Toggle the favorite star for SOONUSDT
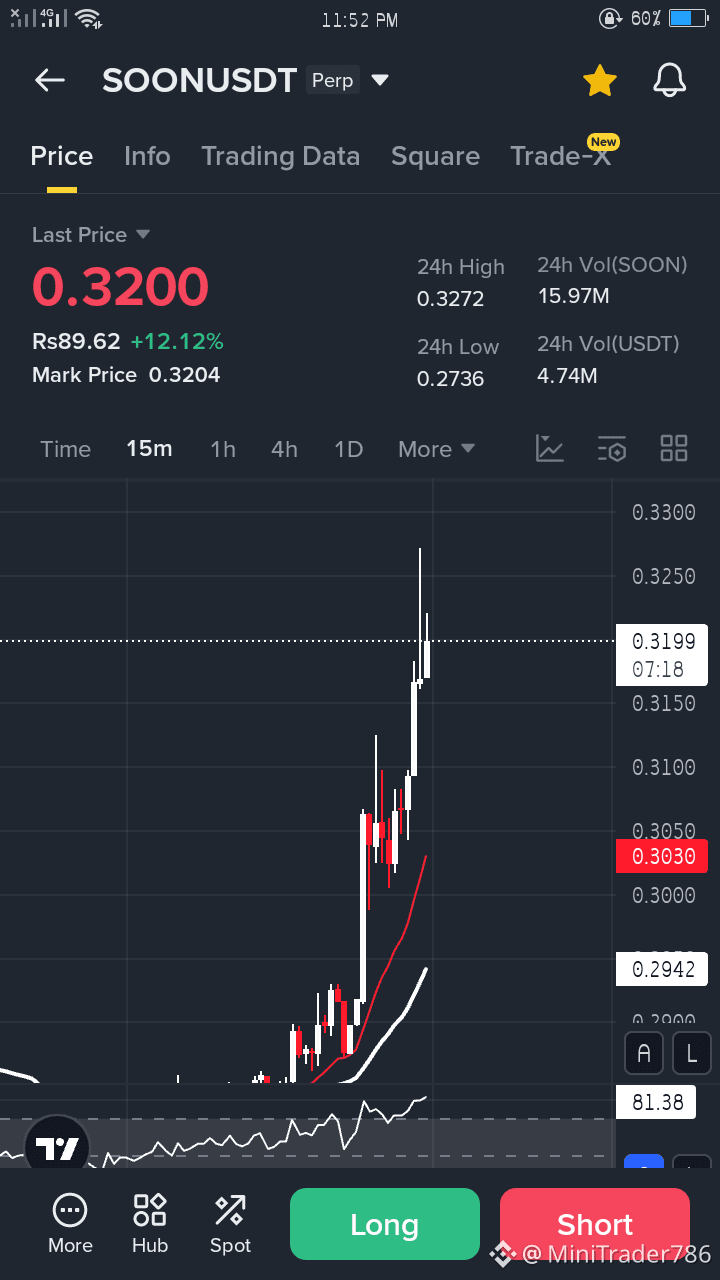The image size is (720, 1280). pyautogui.click(x=599, y=80)
